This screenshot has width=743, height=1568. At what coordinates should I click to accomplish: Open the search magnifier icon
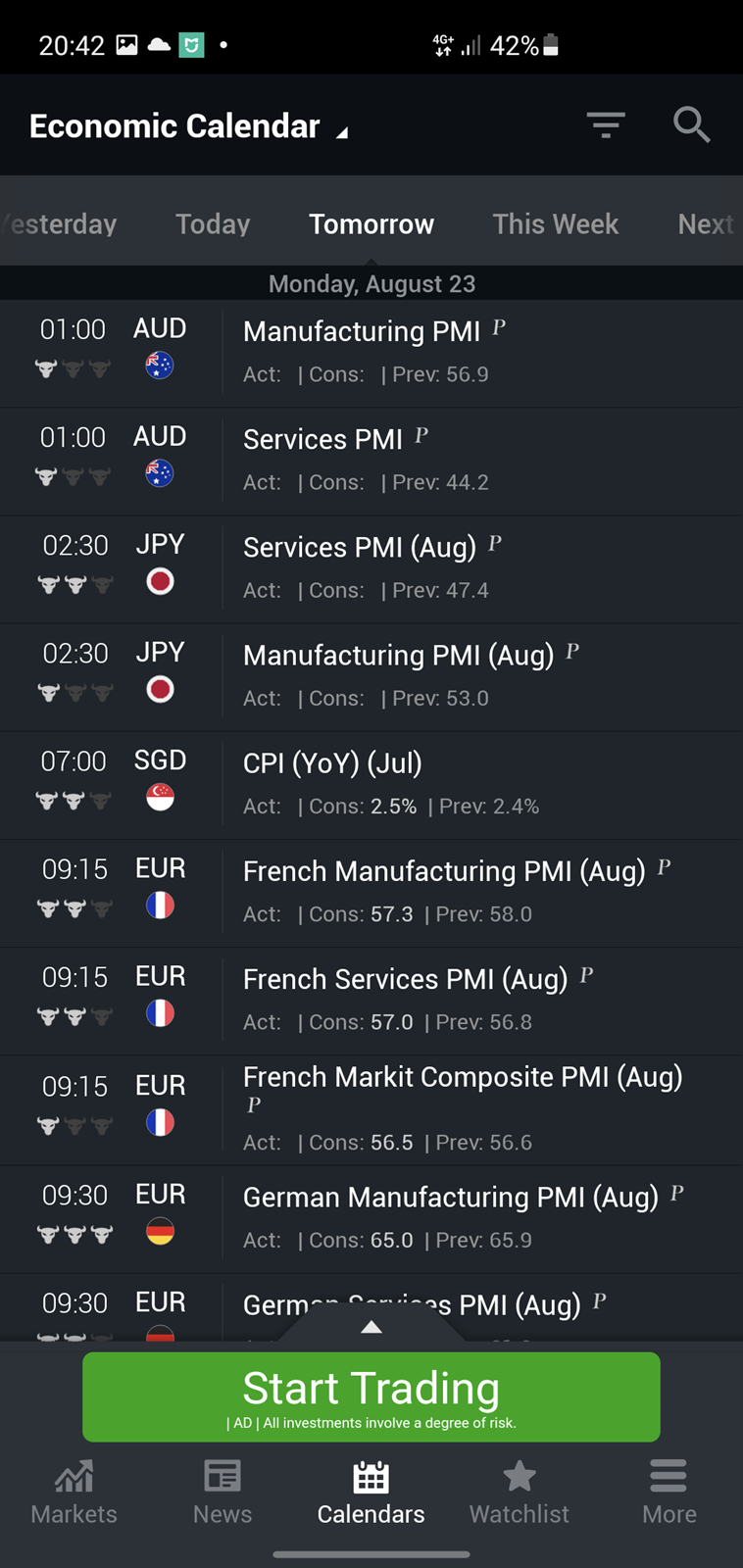pos(691,124)
